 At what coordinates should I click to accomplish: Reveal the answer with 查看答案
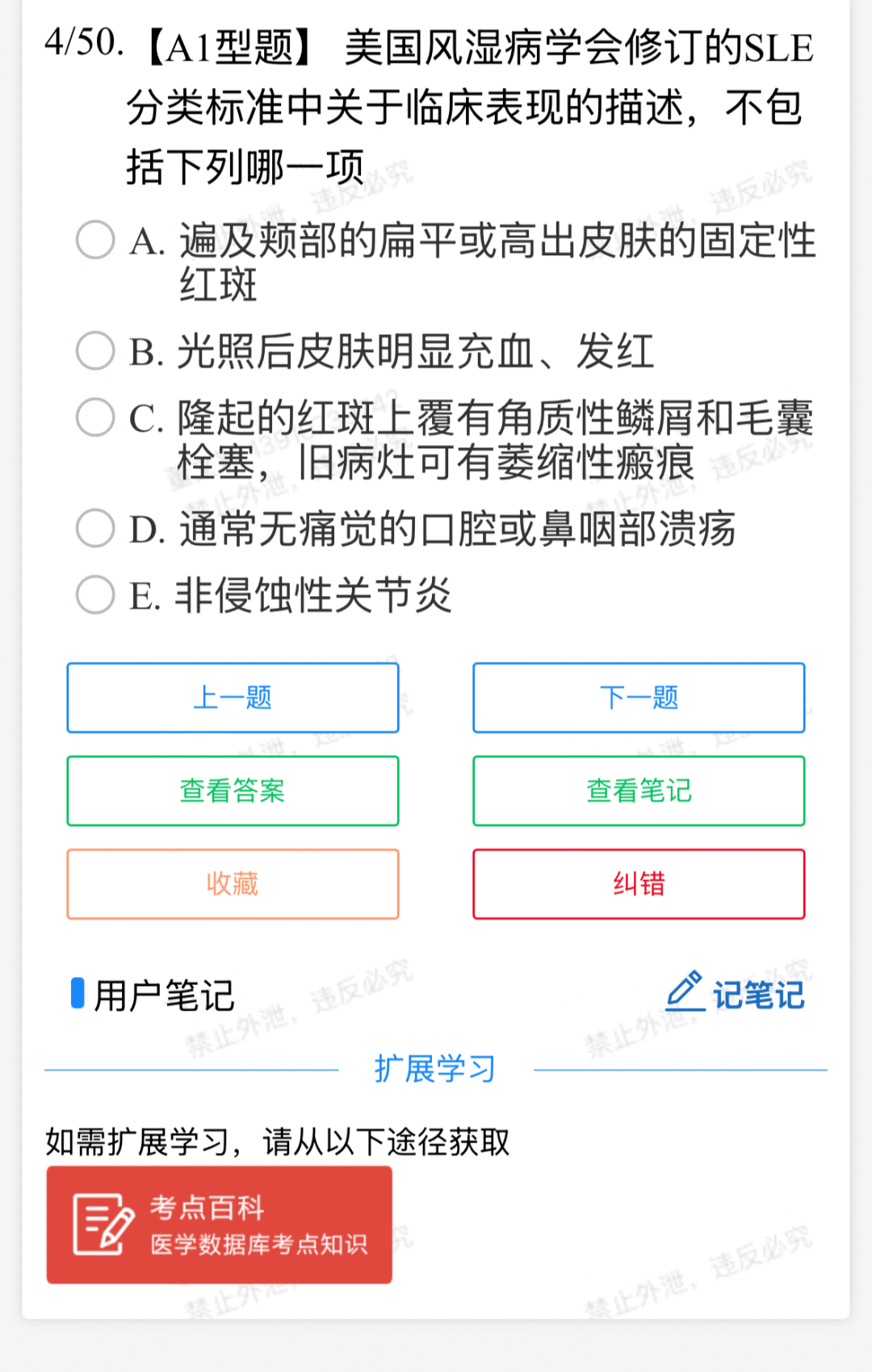click(x=233, y=791)
